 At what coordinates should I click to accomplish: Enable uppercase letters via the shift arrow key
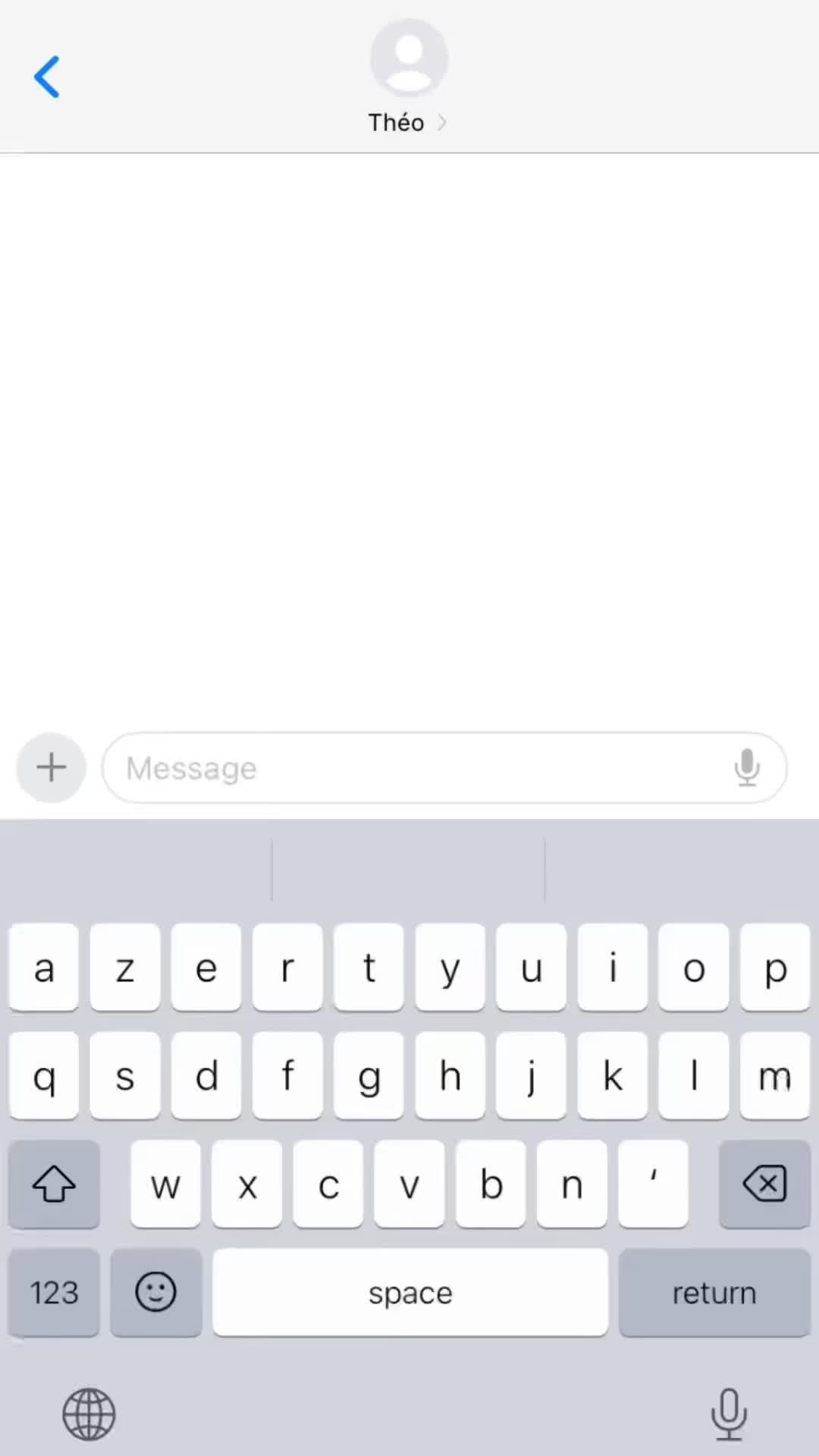(53, 1185)
